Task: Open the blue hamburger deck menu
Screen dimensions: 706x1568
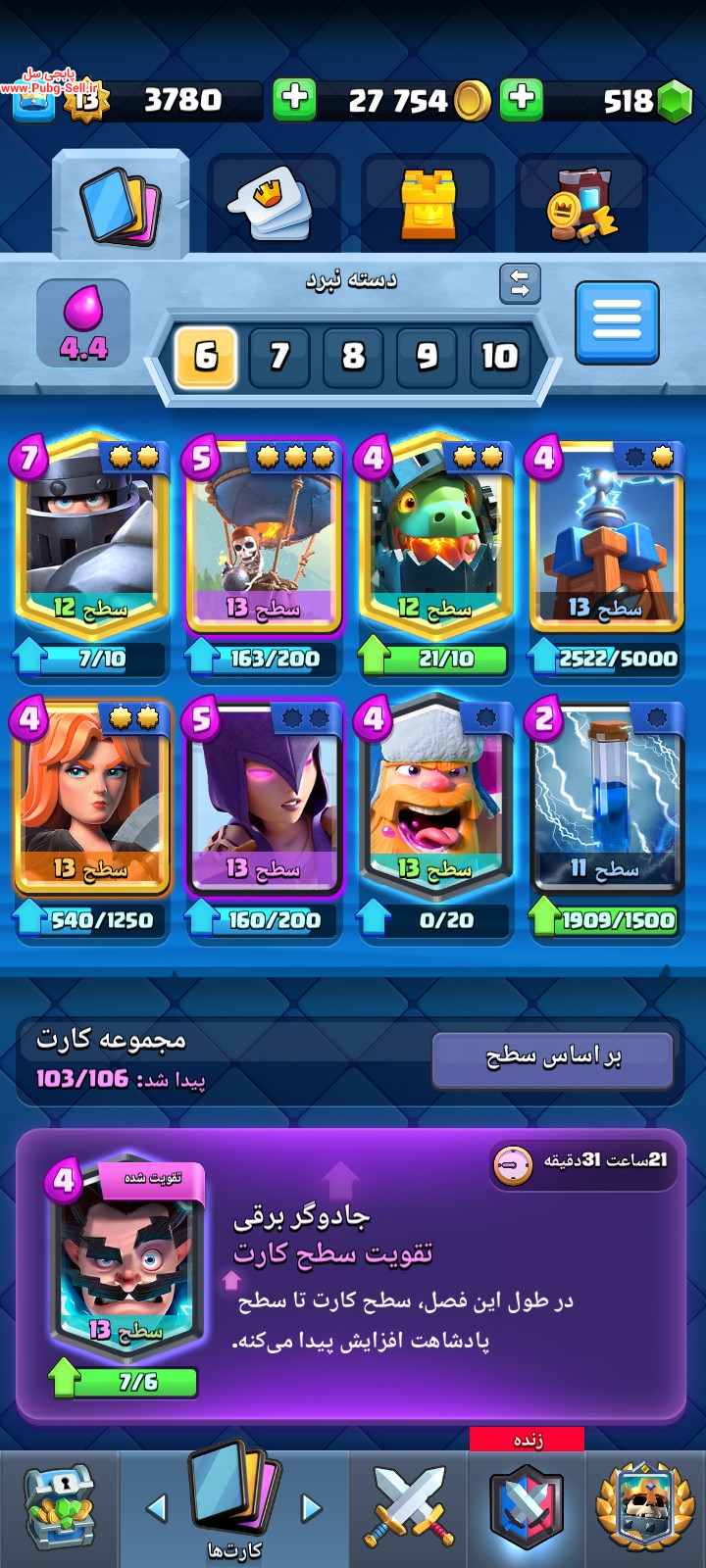Action: tap(617, 321)
